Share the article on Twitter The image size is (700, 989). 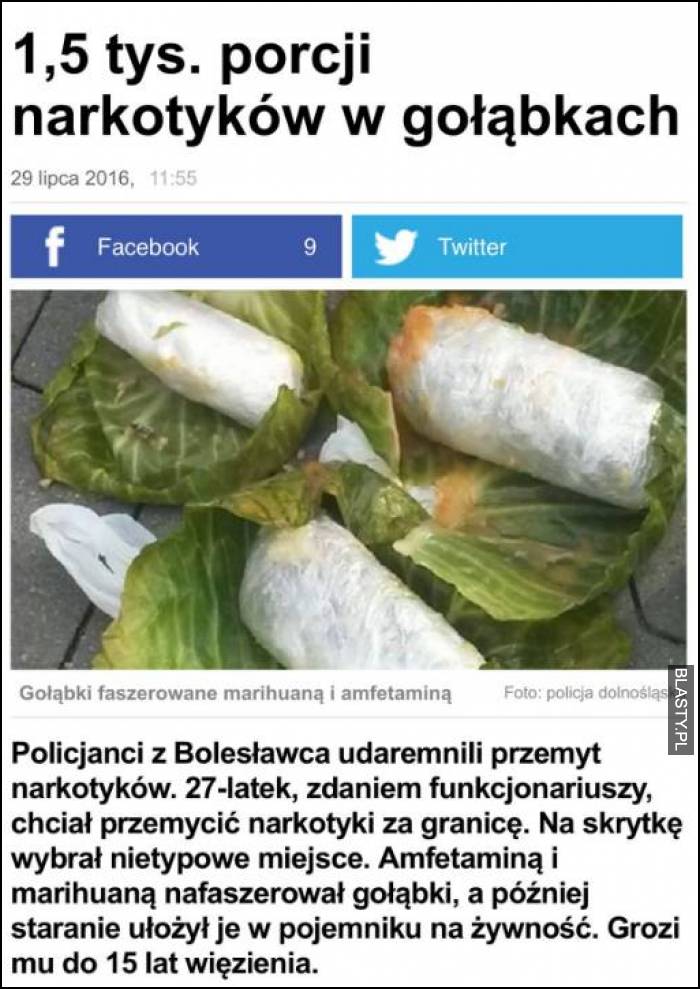tap(516, 247)
